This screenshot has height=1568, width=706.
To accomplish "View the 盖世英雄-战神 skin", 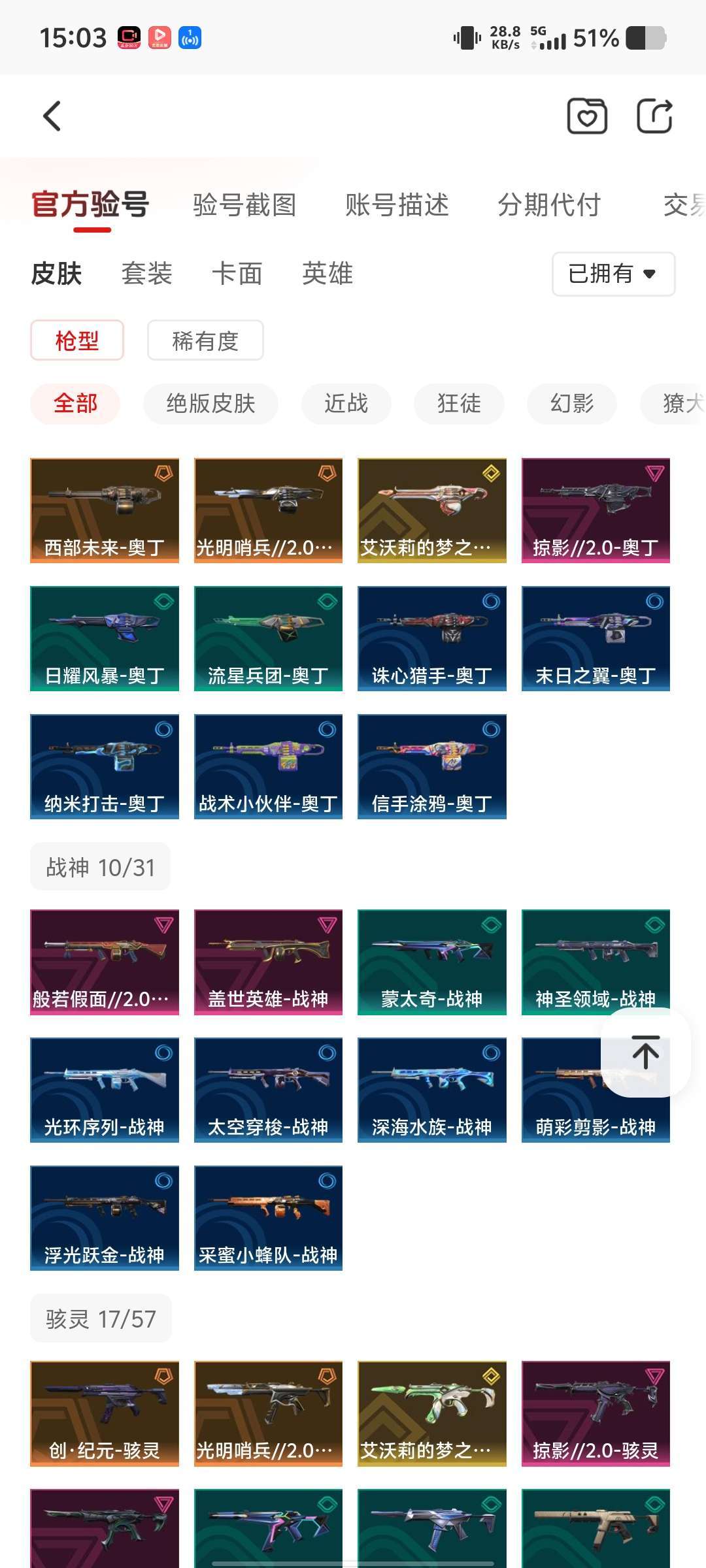I will coord(268,962).
